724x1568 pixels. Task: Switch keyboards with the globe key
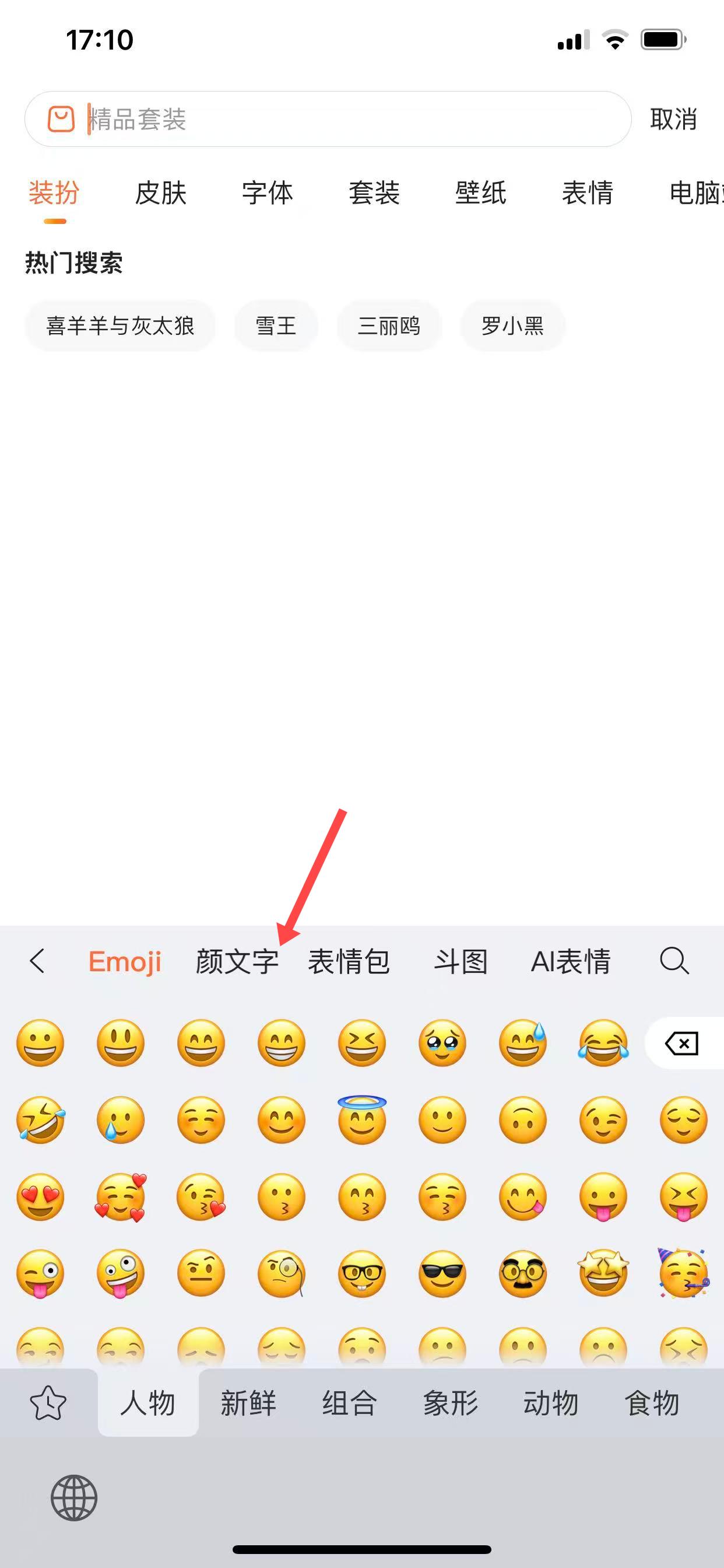[74, 1498]
